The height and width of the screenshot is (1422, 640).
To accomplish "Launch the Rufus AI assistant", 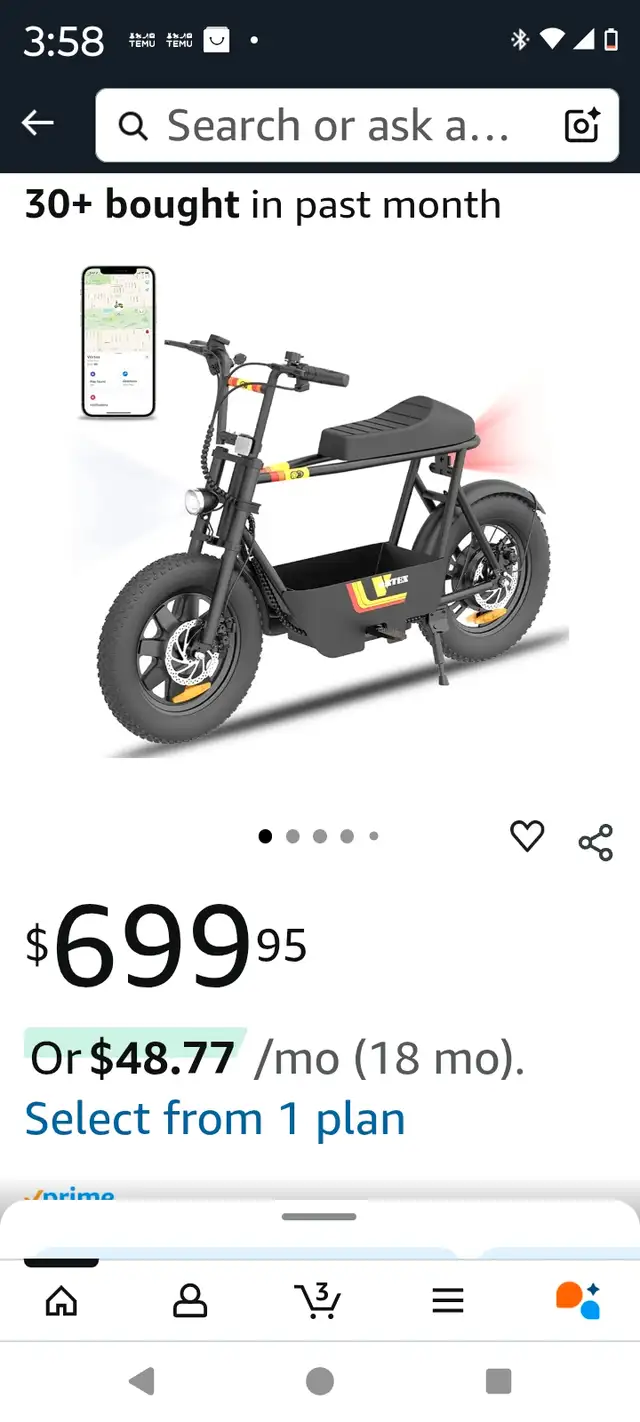I will tap(578, 1300).
